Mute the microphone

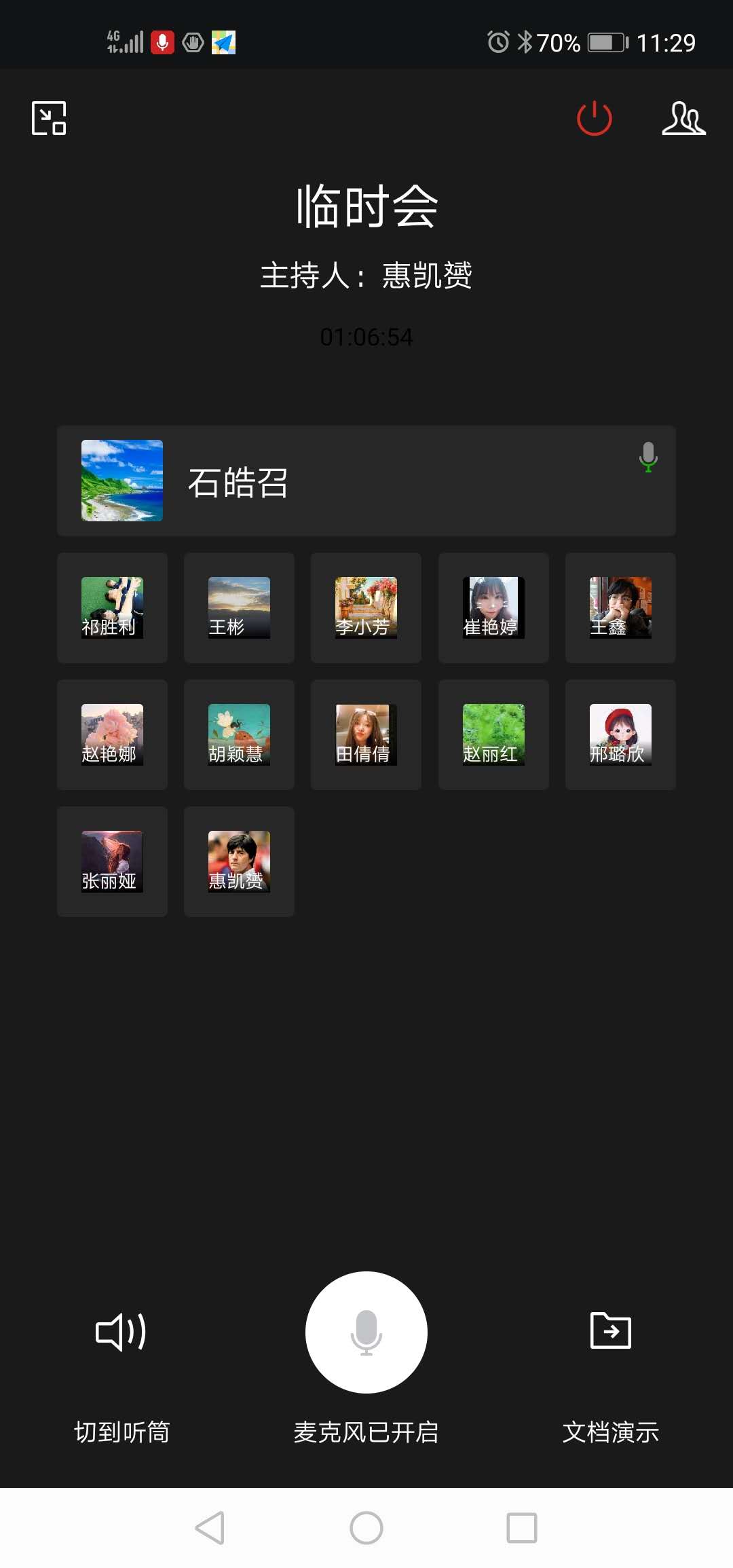coord(366,1332)
